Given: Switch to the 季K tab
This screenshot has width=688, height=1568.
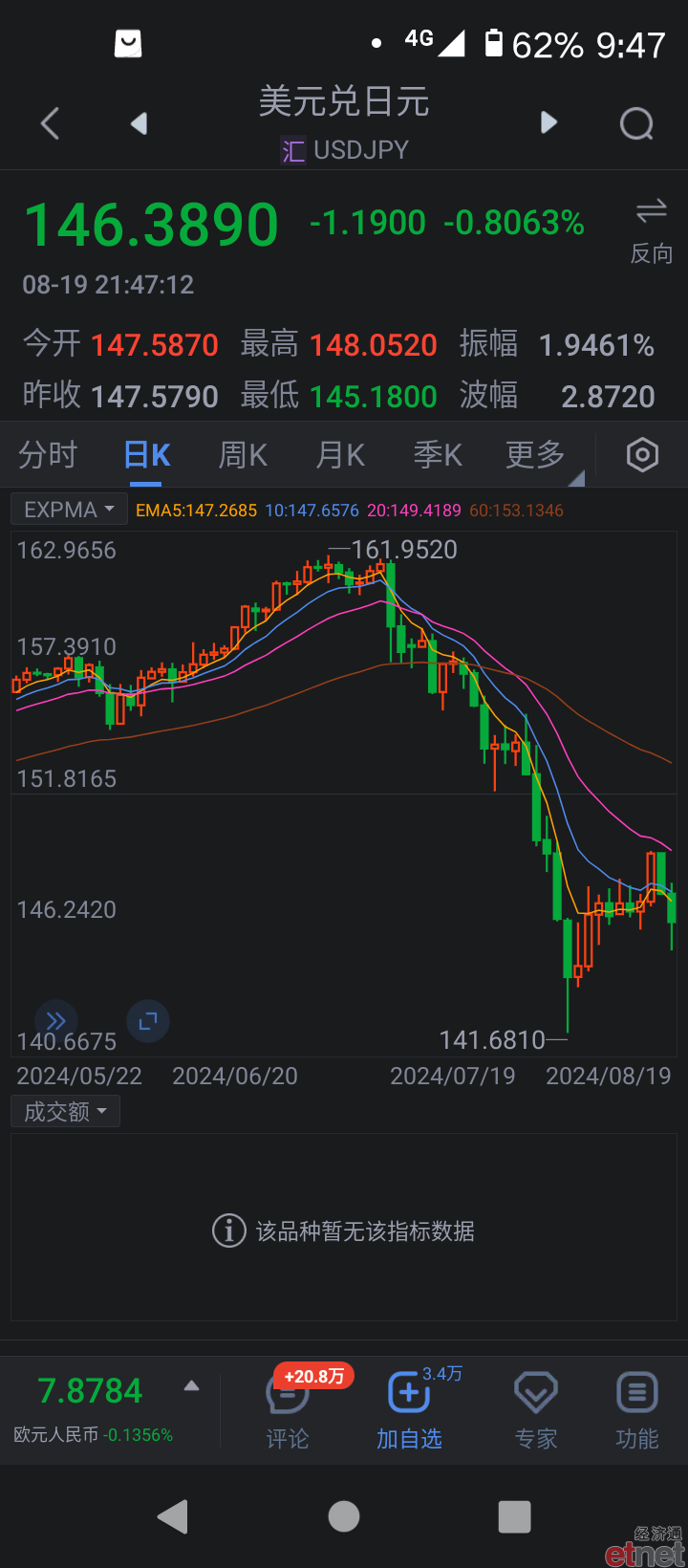Looking at the screenshot, I should tap(438, 455).
